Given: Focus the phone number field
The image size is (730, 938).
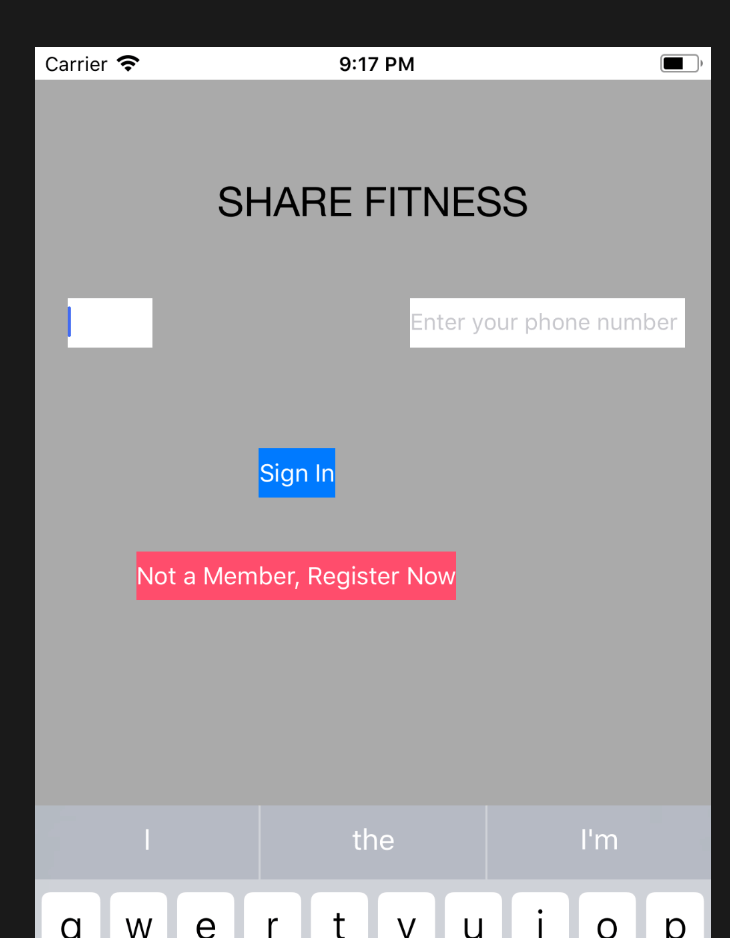Looking at the screenshot, I should (547, 323).
